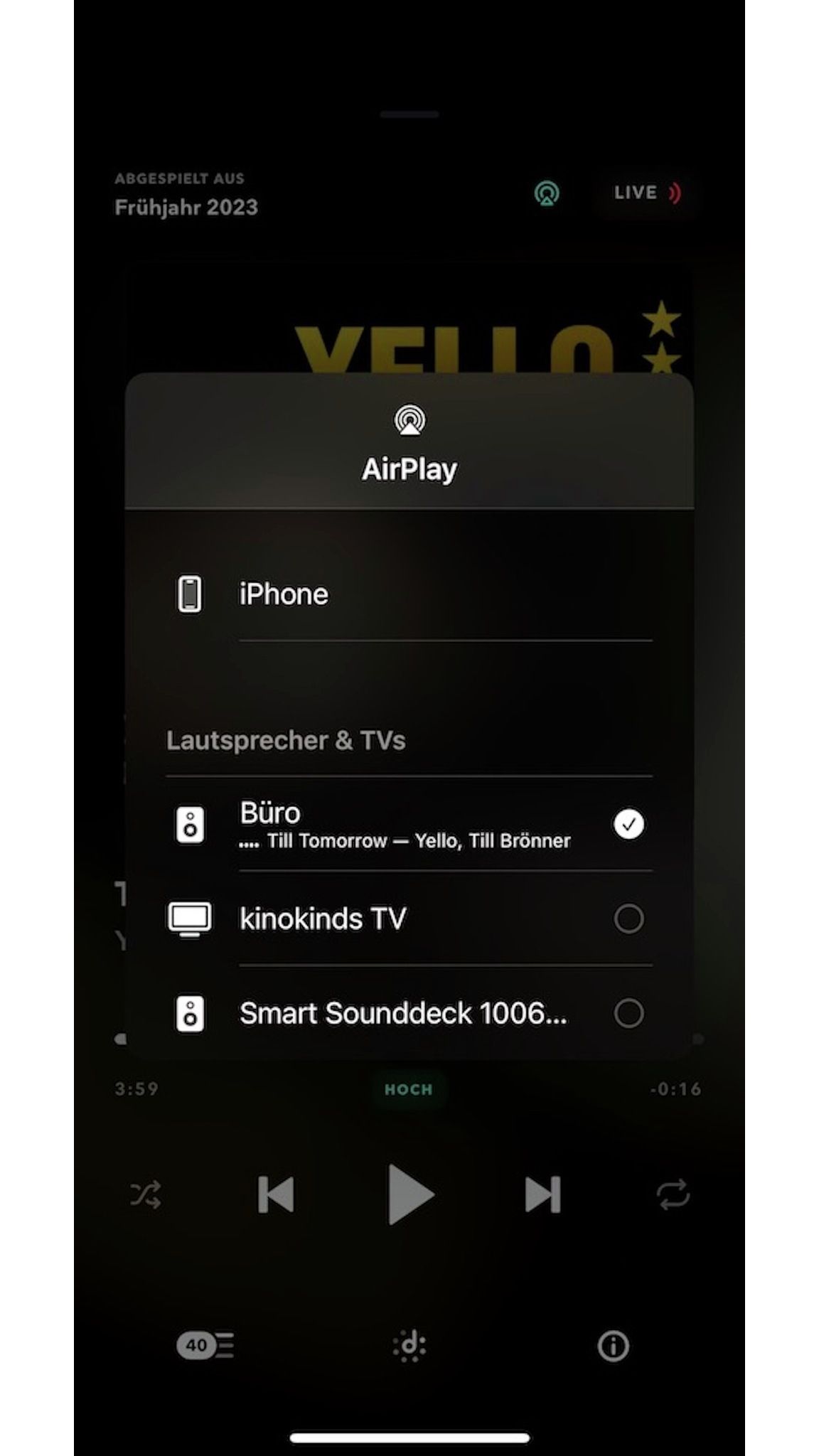Go back to the previous track
Image resolution: width=819 pixels, height=1456 pixels.
276,1194
